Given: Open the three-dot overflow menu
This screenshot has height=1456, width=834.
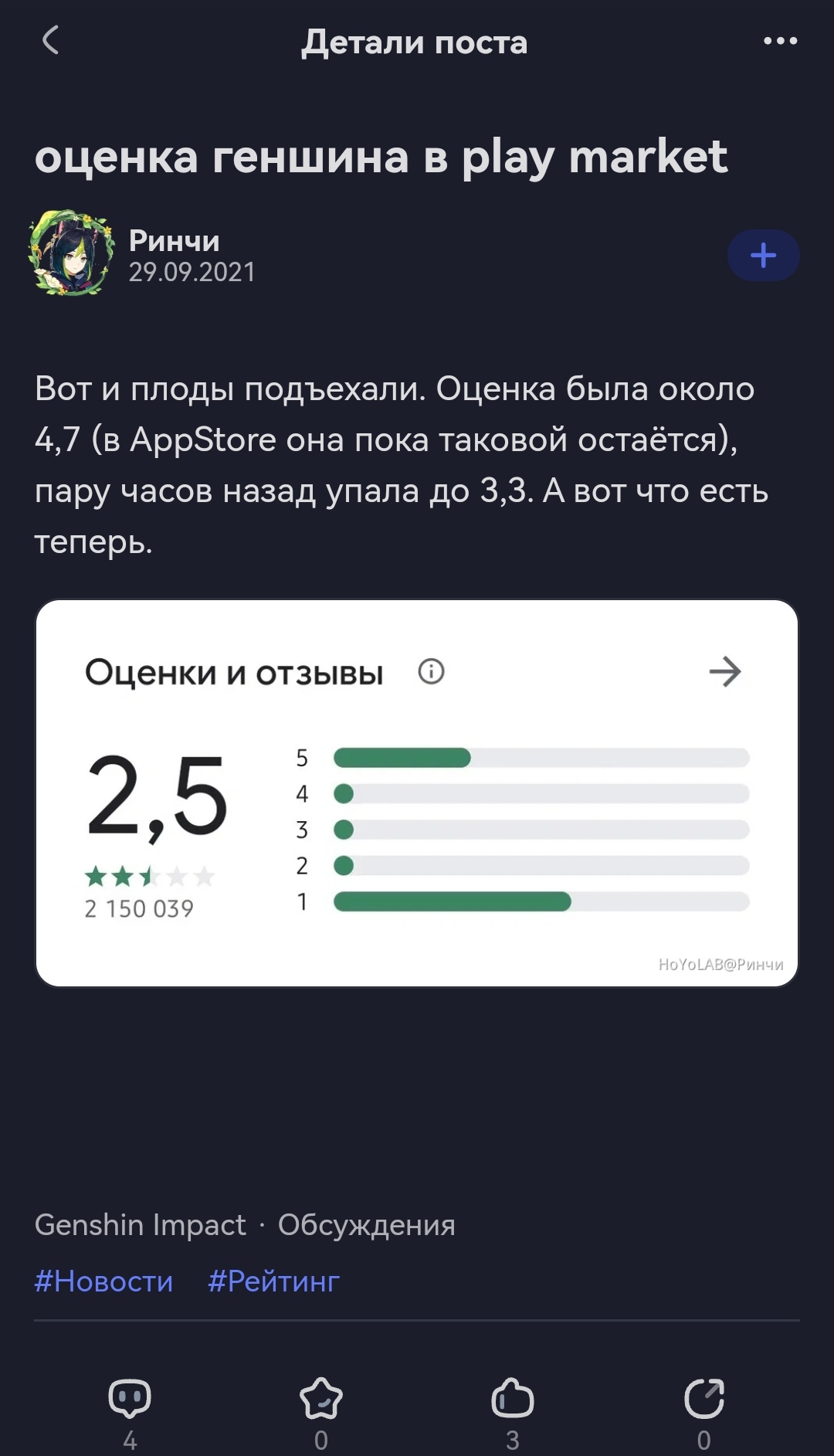Looking at the screenshot, I should point(780,41).
